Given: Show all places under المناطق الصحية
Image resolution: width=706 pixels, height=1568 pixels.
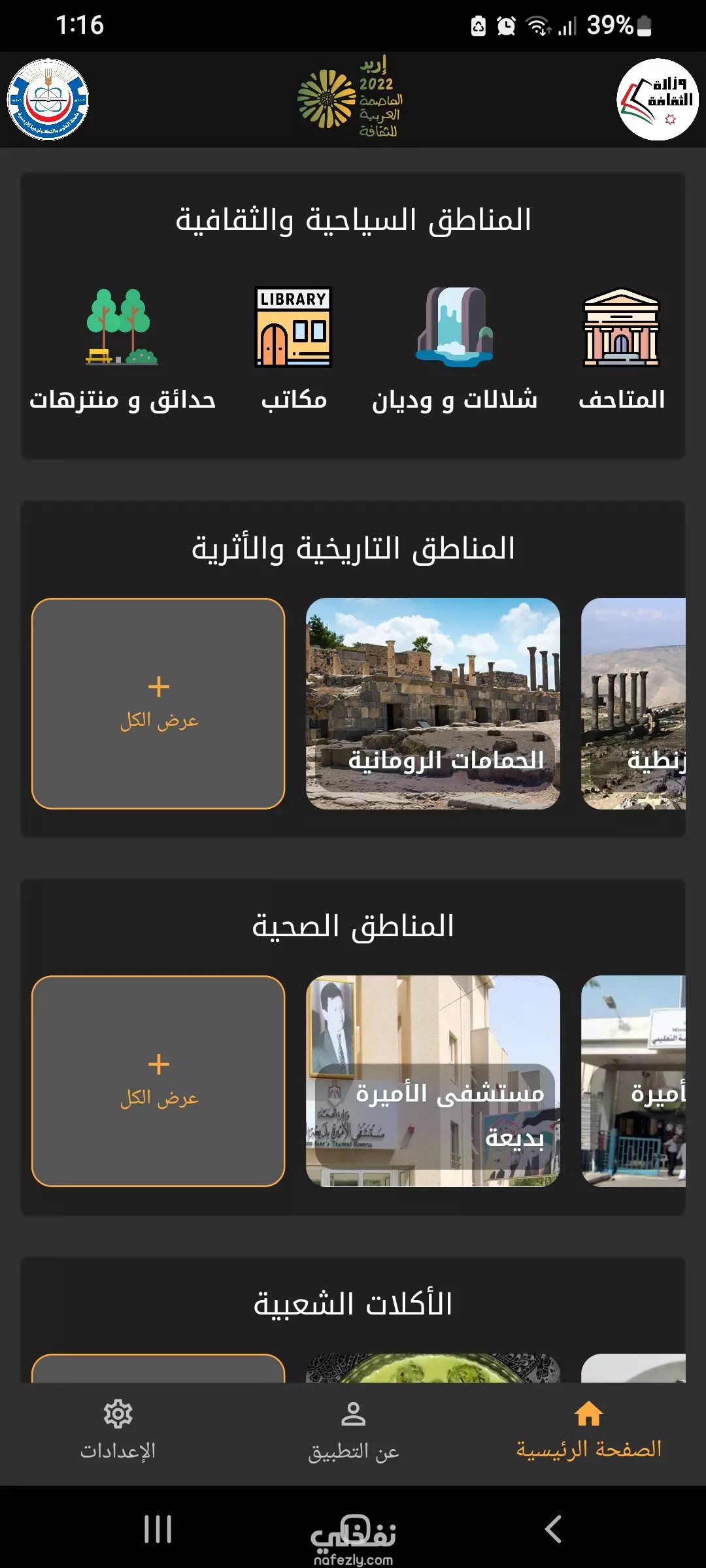Looking at the screenshot, I should click(158, 1081).
